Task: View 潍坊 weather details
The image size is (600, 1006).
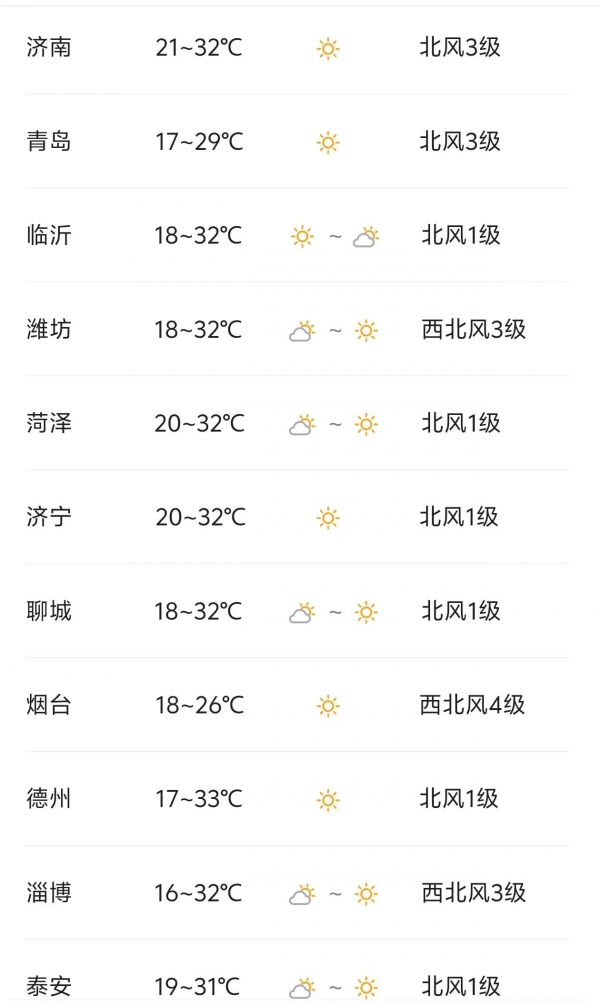Action: (x=298, y=329)
